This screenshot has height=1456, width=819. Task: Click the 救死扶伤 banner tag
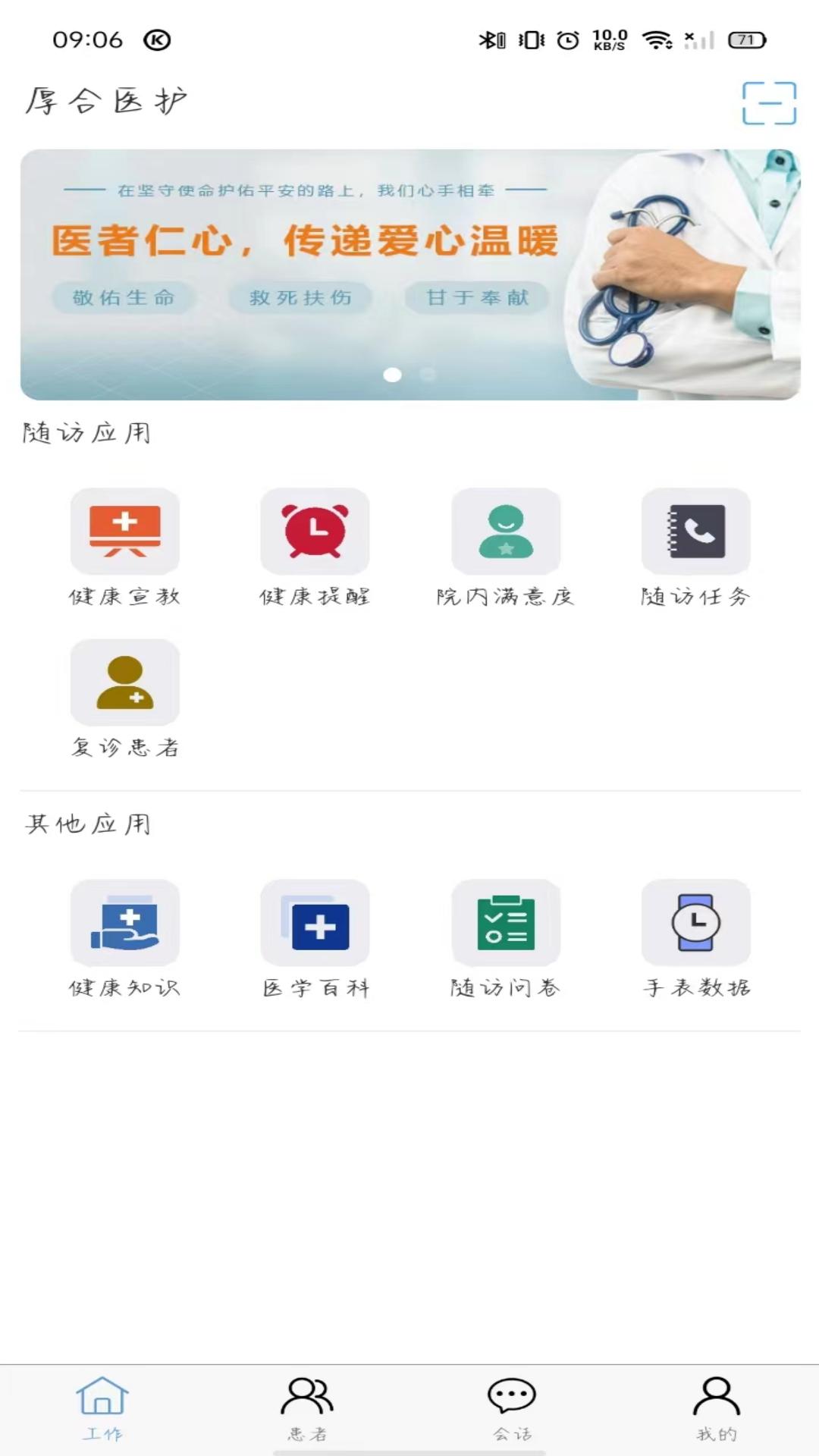(x=301, y=297)
